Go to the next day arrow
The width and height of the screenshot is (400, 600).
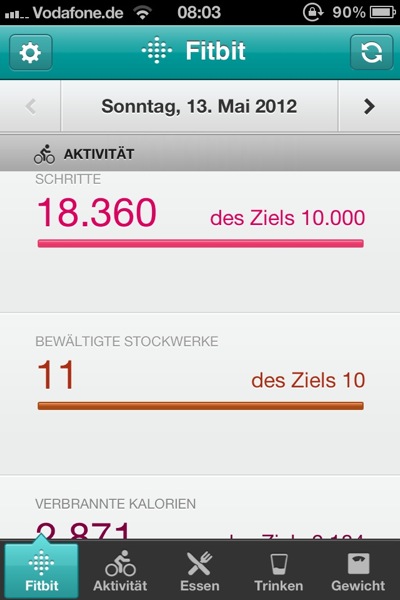pos(369,106)
